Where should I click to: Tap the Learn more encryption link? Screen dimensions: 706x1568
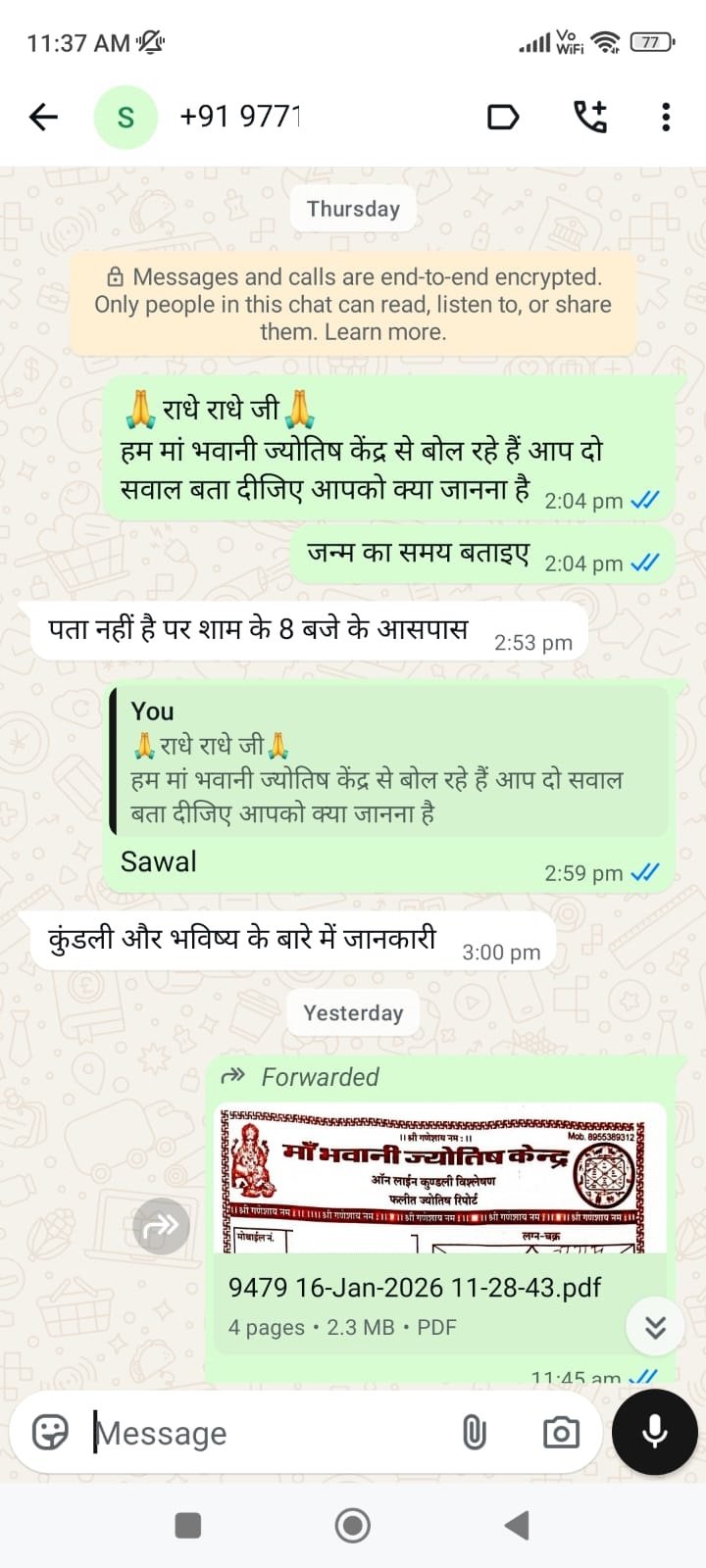click(x=385, y=332)
